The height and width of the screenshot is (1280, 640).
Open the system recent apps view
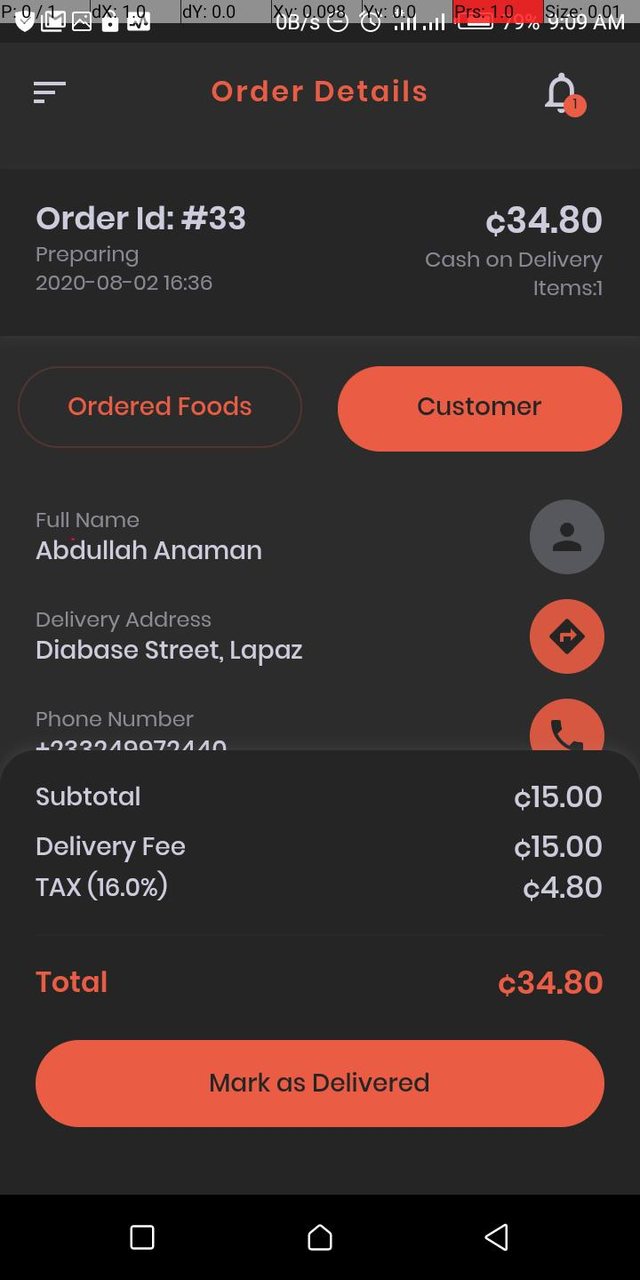click(142, 1237)
